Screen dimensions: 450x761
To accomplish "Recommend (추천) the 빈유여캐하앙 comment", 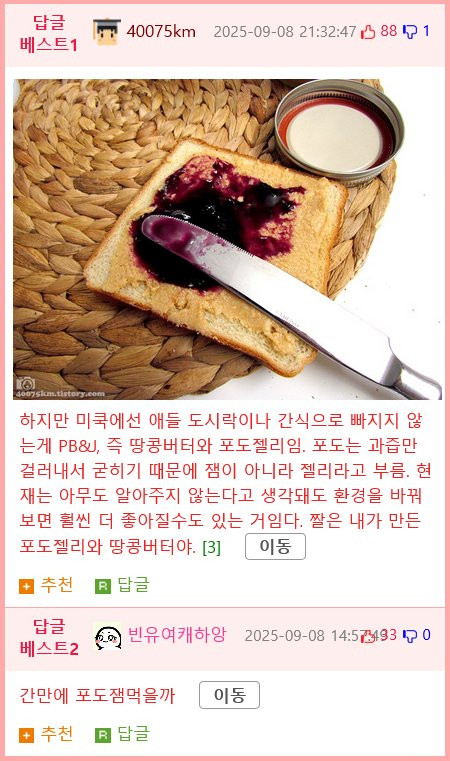I will (46, 733).
